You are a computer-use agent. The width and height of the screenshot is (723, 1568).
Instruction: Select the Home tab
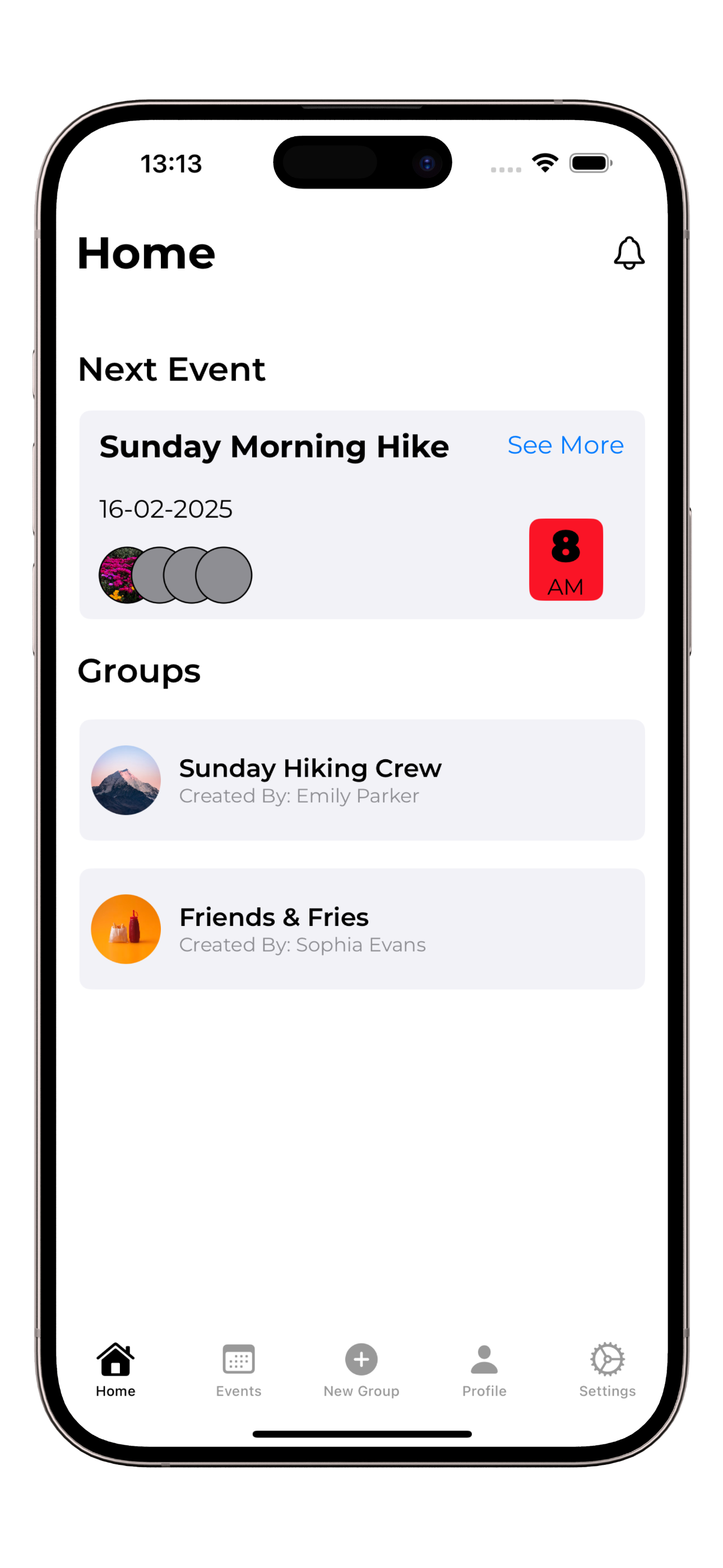pyautogui.click(x=115, y=1369)
